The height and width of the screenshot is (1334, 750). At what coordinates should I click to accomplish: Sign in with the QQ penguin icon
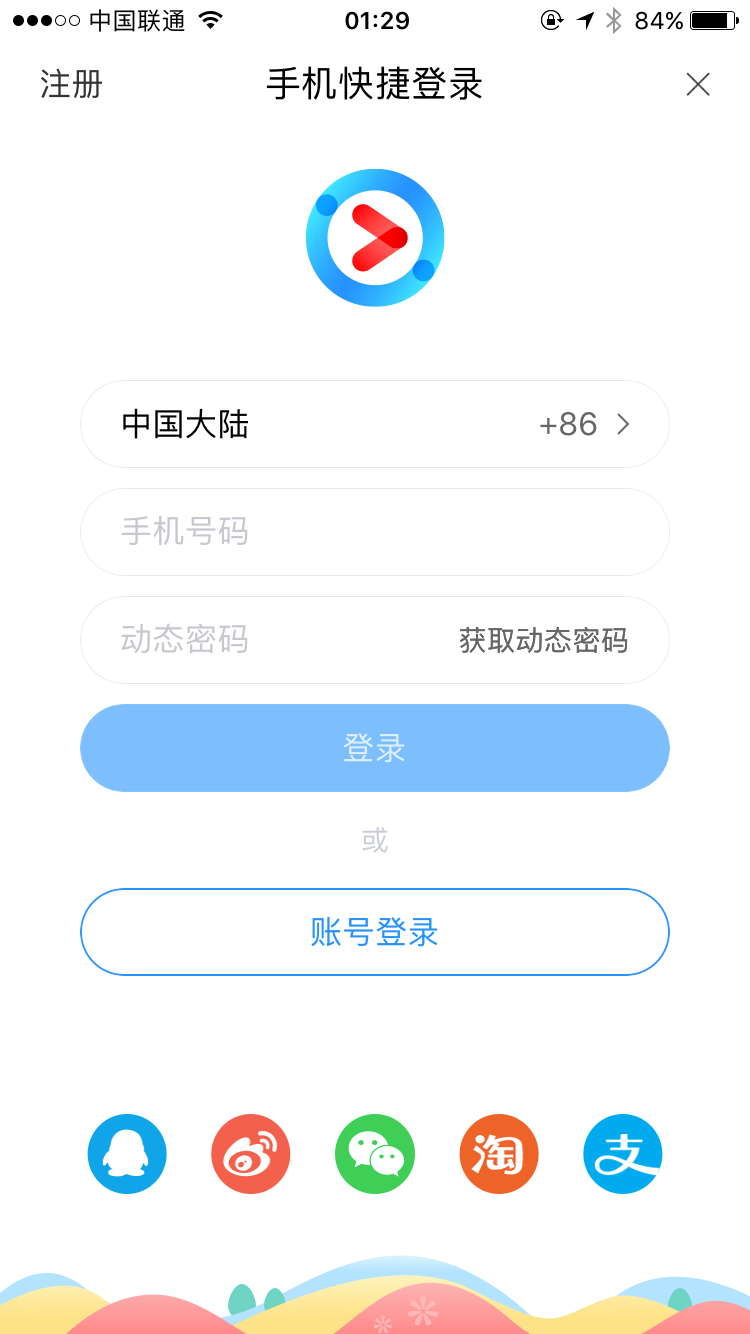[127, 1154]
